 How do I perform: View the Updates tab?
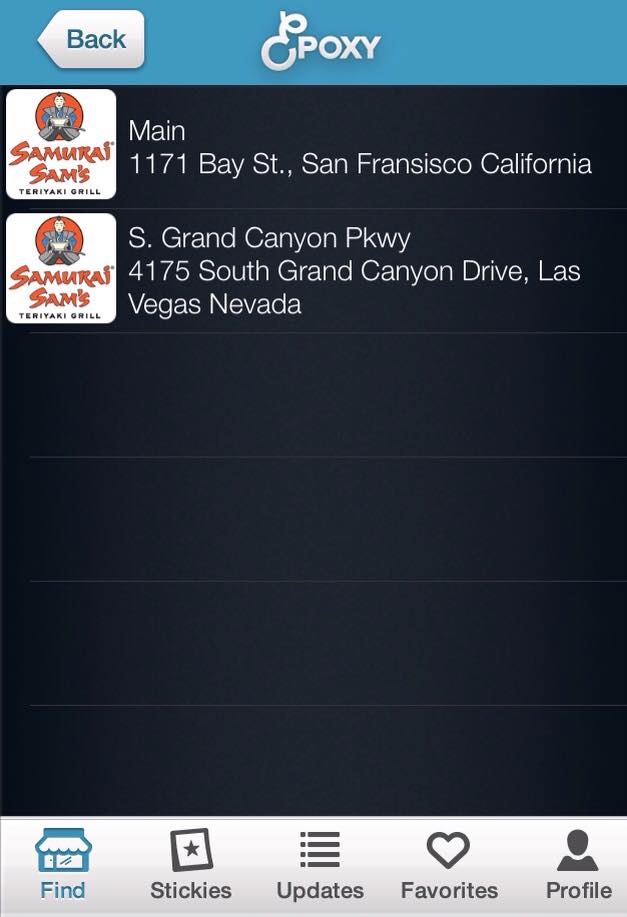320,866
